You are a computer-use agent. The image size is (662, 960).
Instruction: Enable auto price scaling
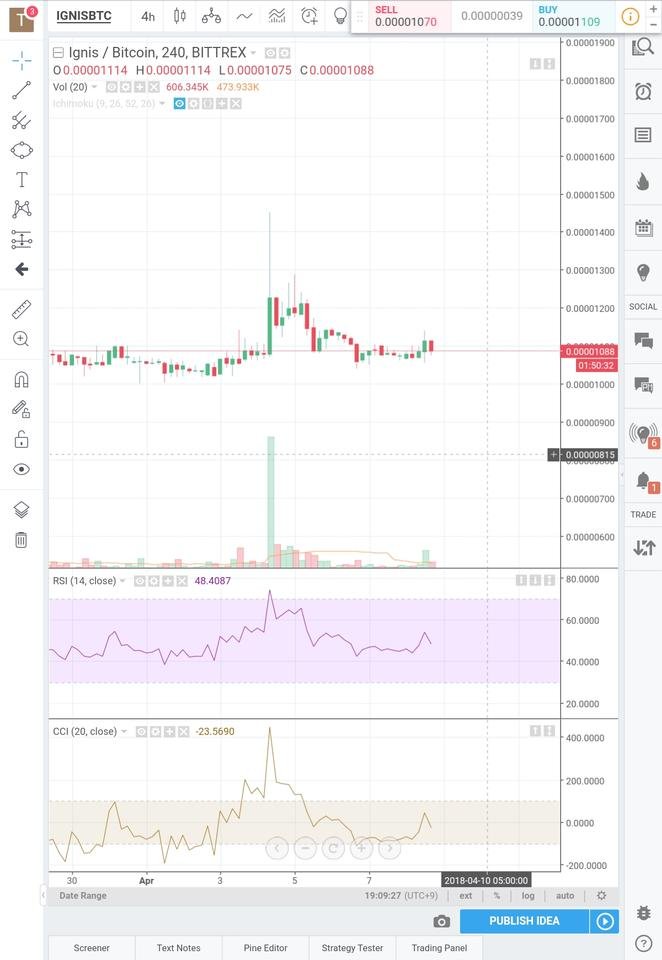[565, 896]
